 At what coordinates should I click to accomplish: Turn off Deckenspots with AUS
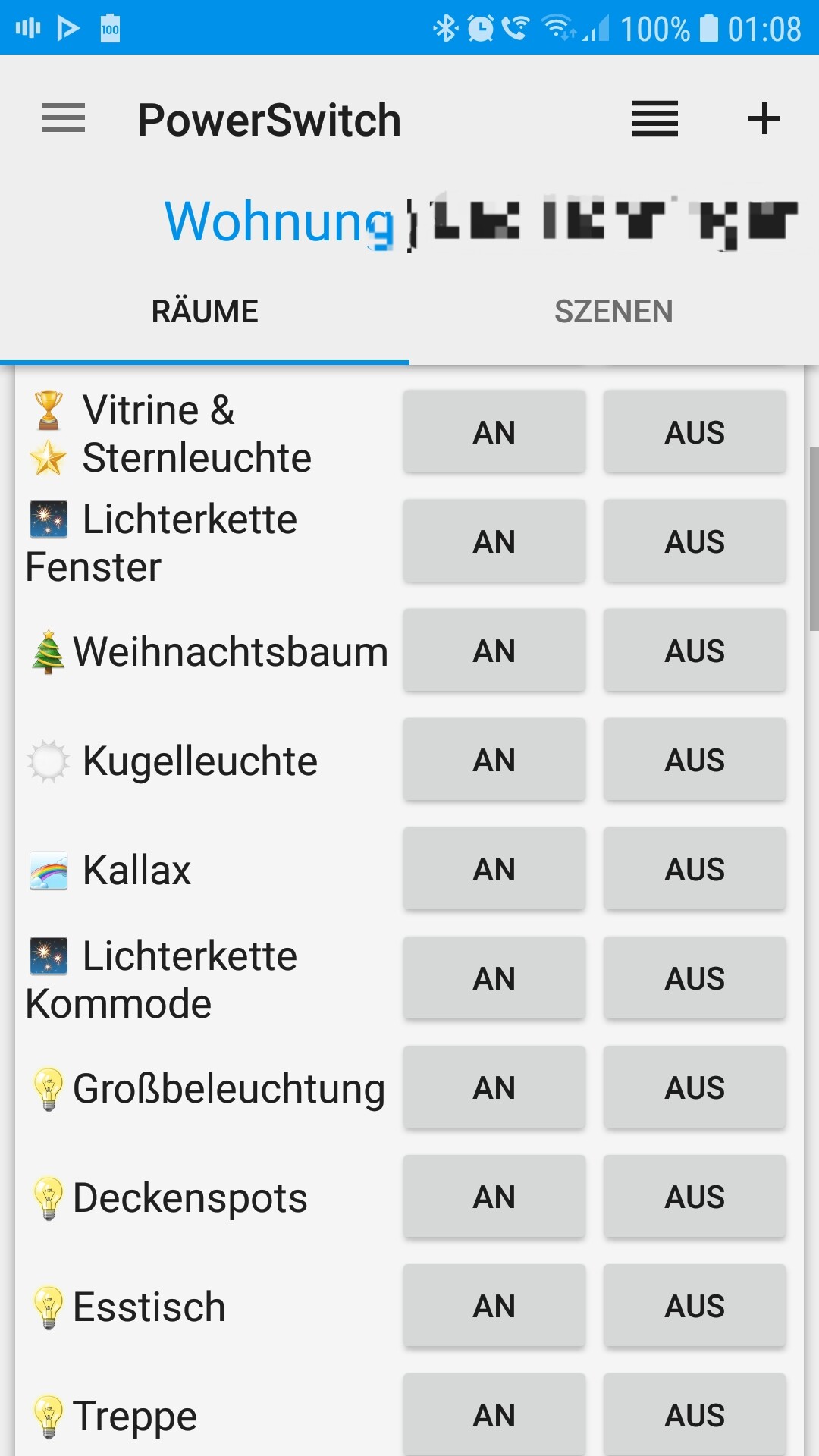(695, 1197)
